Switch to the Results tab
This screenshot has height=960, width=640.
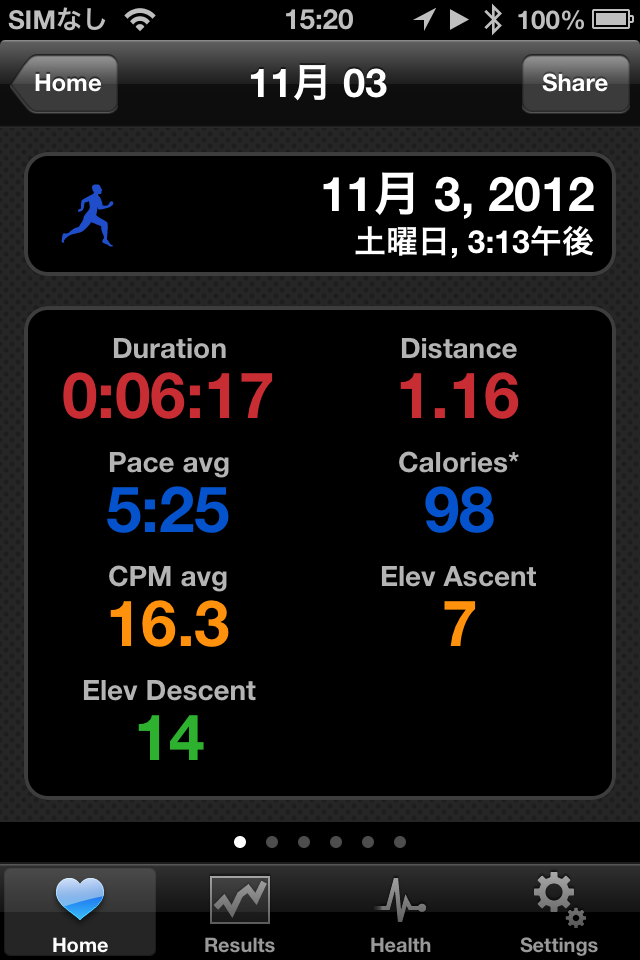coord(239,913)
